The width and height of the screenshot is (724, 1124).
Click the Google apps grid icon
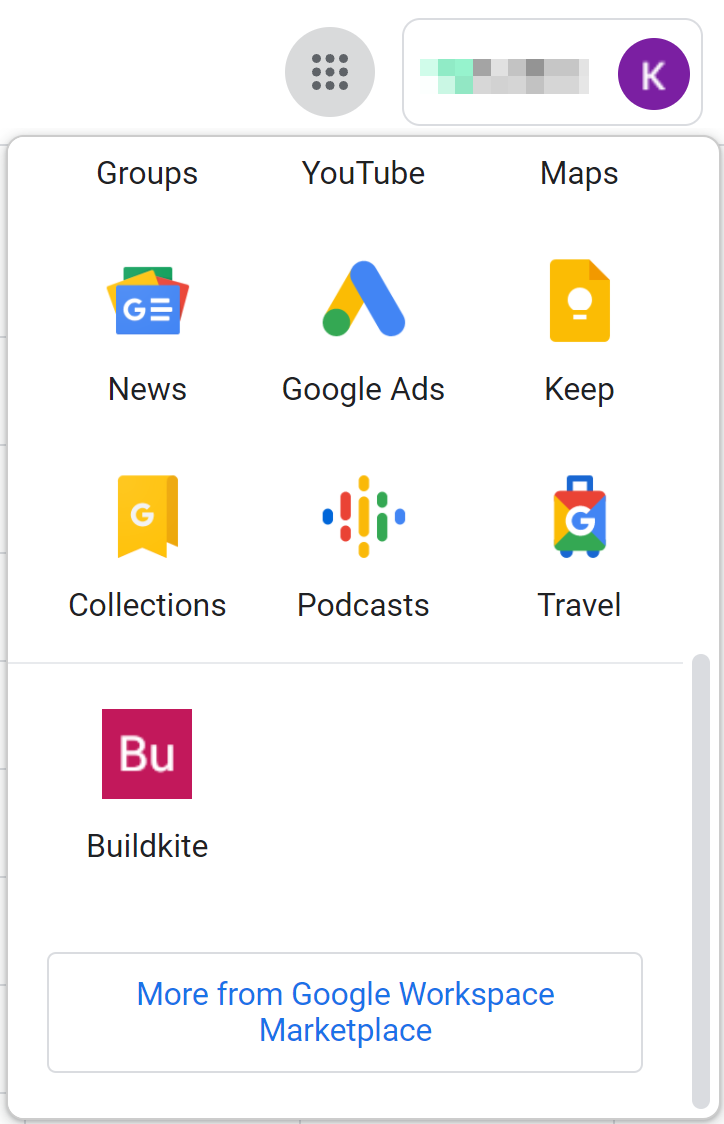[330, 72]
